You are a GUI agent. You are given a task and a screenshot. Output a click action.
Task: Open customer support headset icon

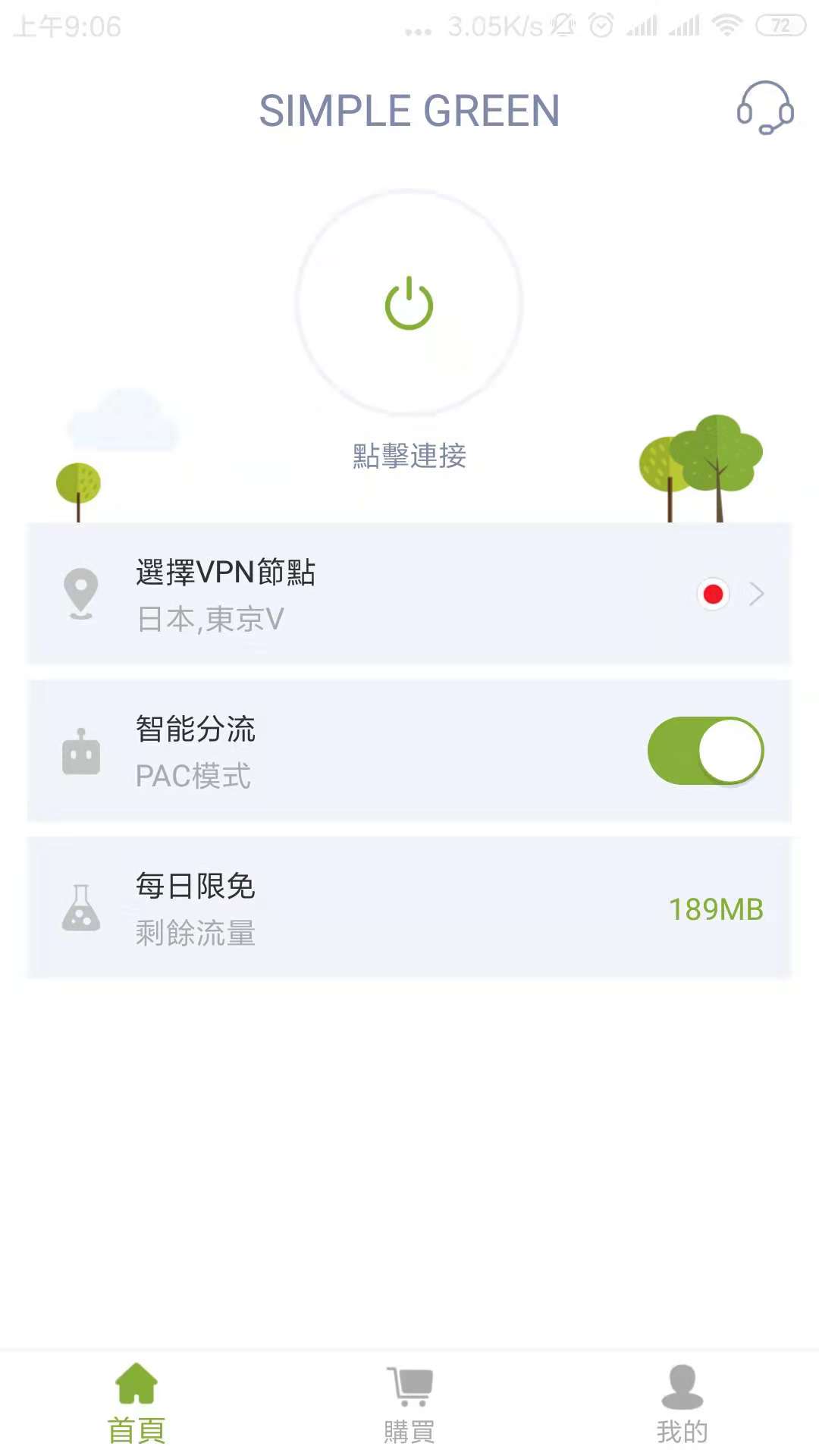(765, 108)
